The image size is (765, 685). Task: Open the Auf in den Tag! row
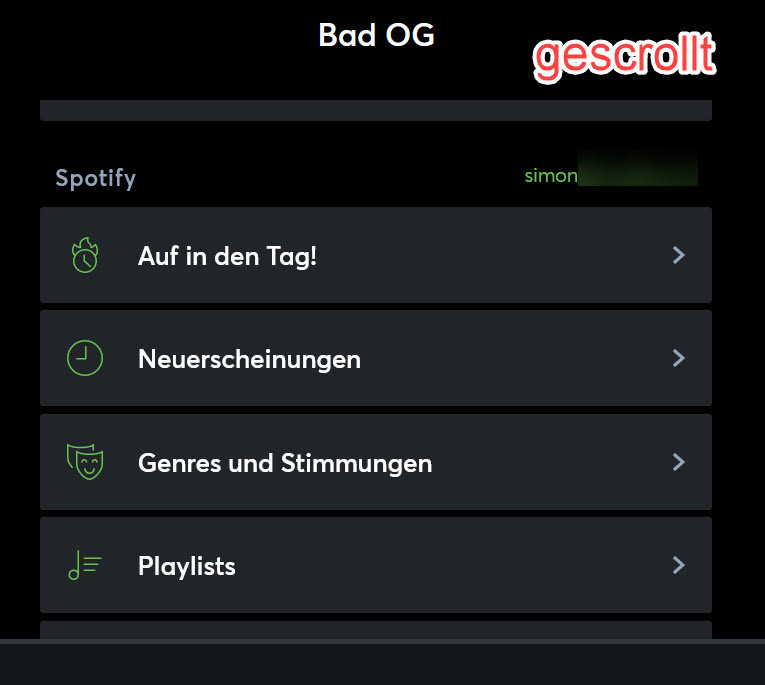pos(375,255)
